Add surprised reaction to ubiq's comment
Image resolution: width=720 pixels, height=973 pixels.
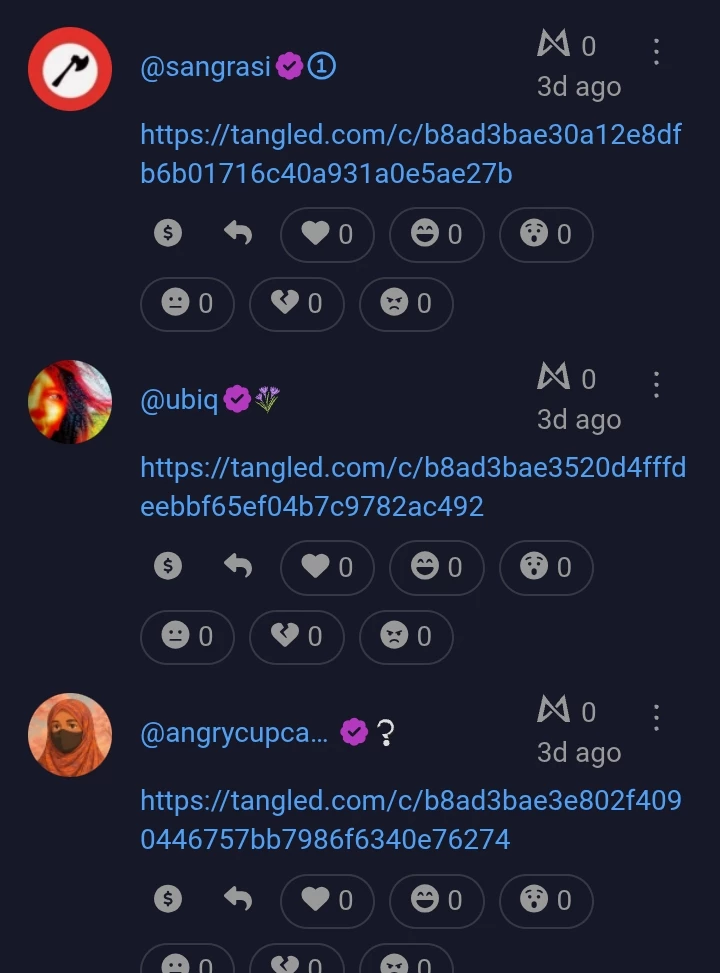click(x=546, y=568)
